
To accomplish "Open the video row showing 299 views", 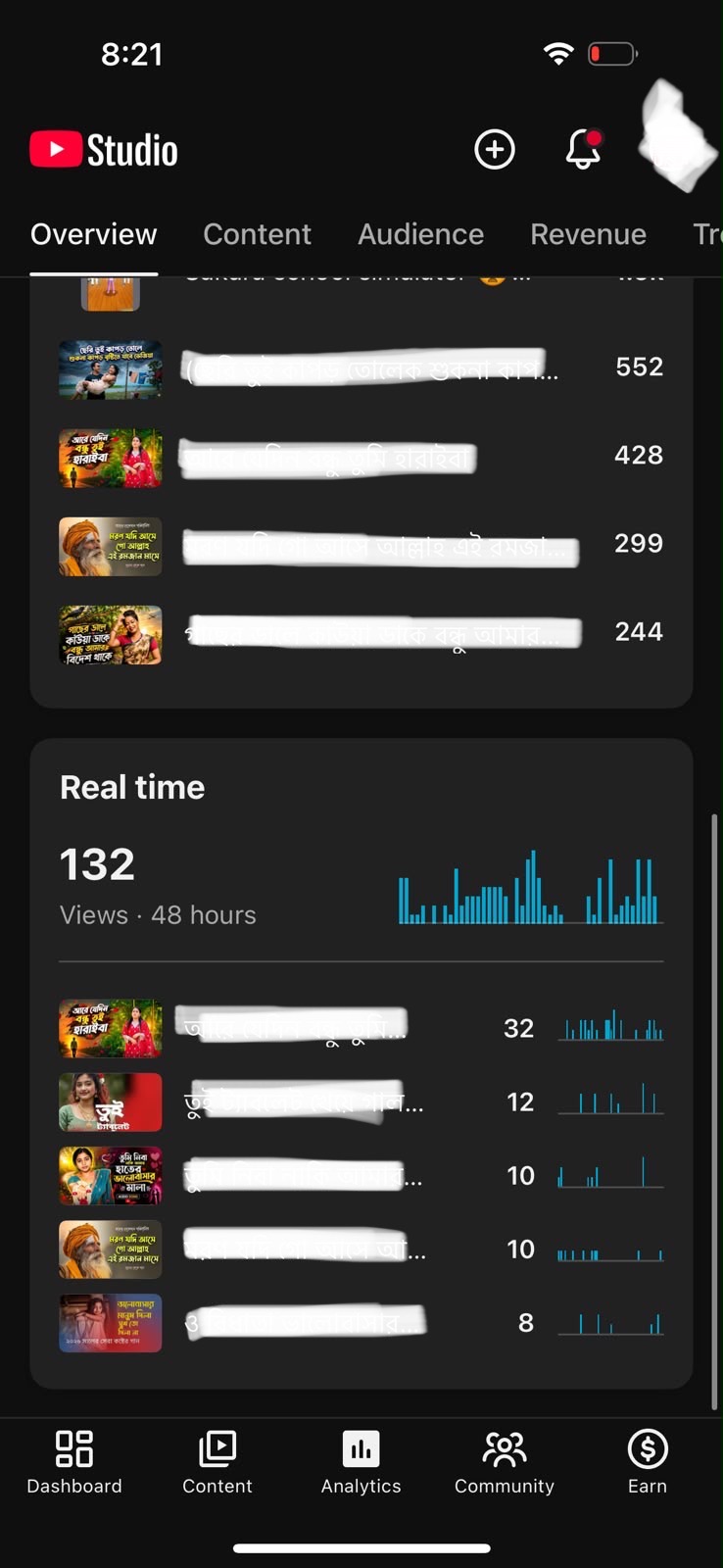I will point(361,546).
